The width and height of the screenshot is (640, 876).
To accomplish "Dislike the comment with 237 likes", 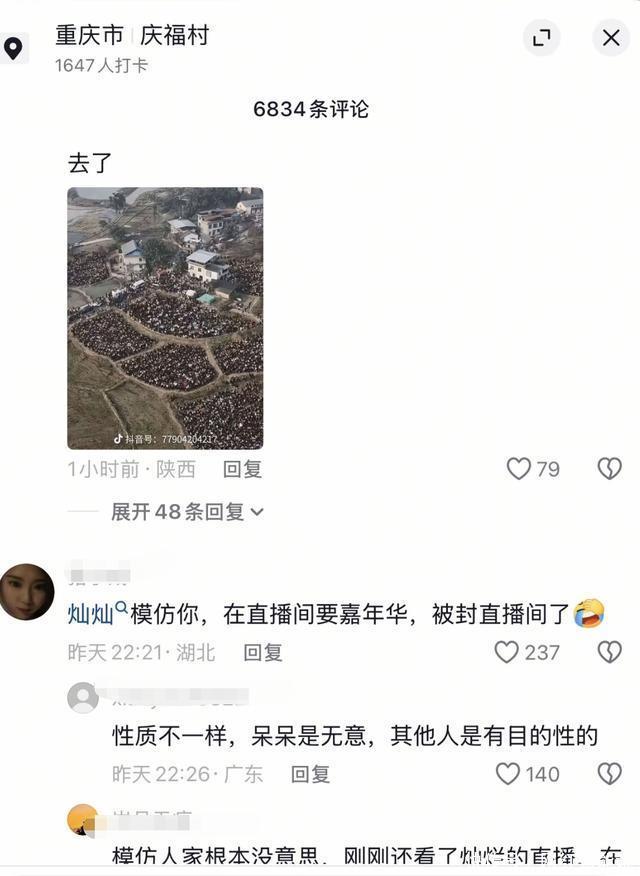I will click(609, 652).
